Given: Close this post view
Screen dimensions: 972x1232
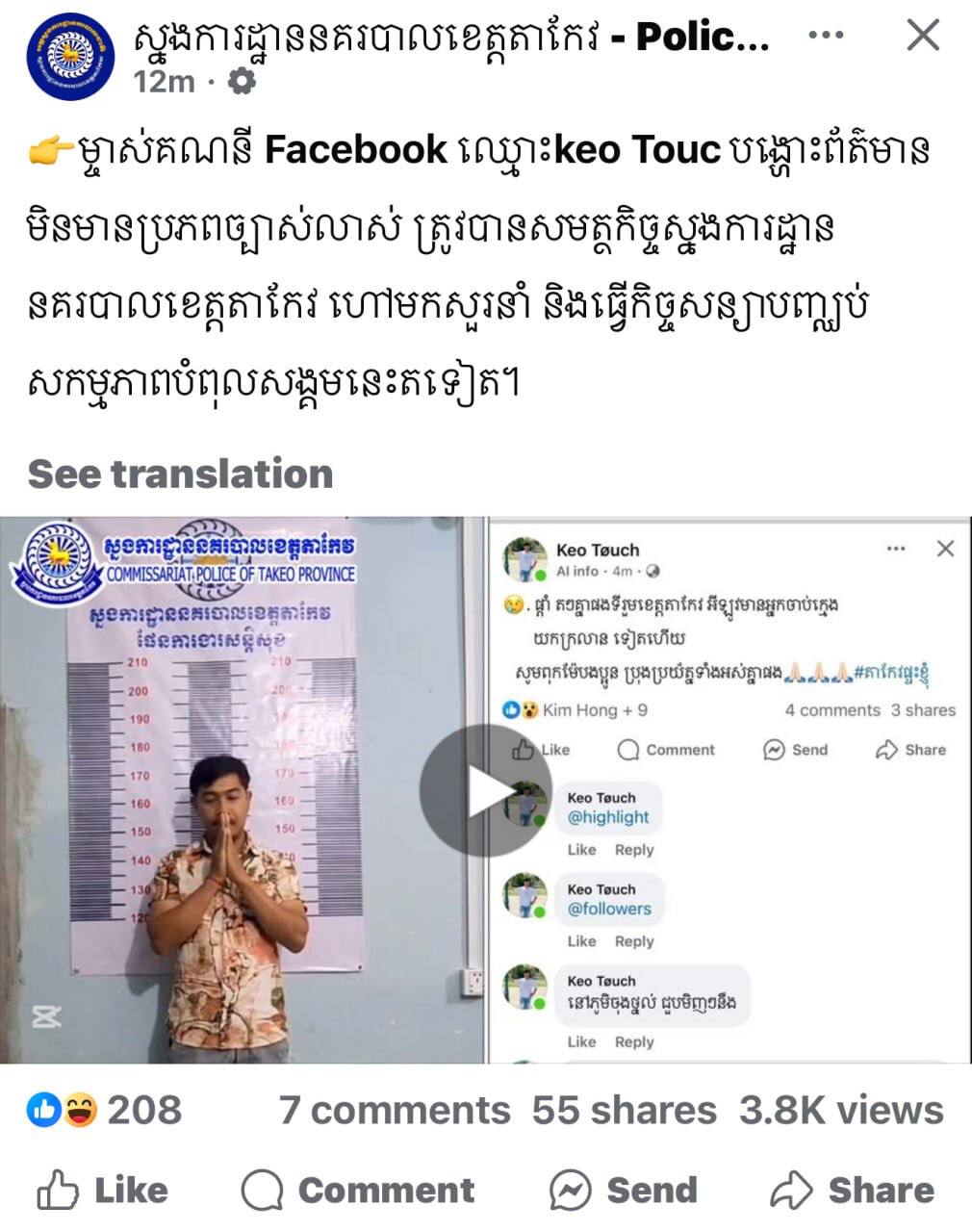Looking at the screenshot, I should (x=923, y=36).
